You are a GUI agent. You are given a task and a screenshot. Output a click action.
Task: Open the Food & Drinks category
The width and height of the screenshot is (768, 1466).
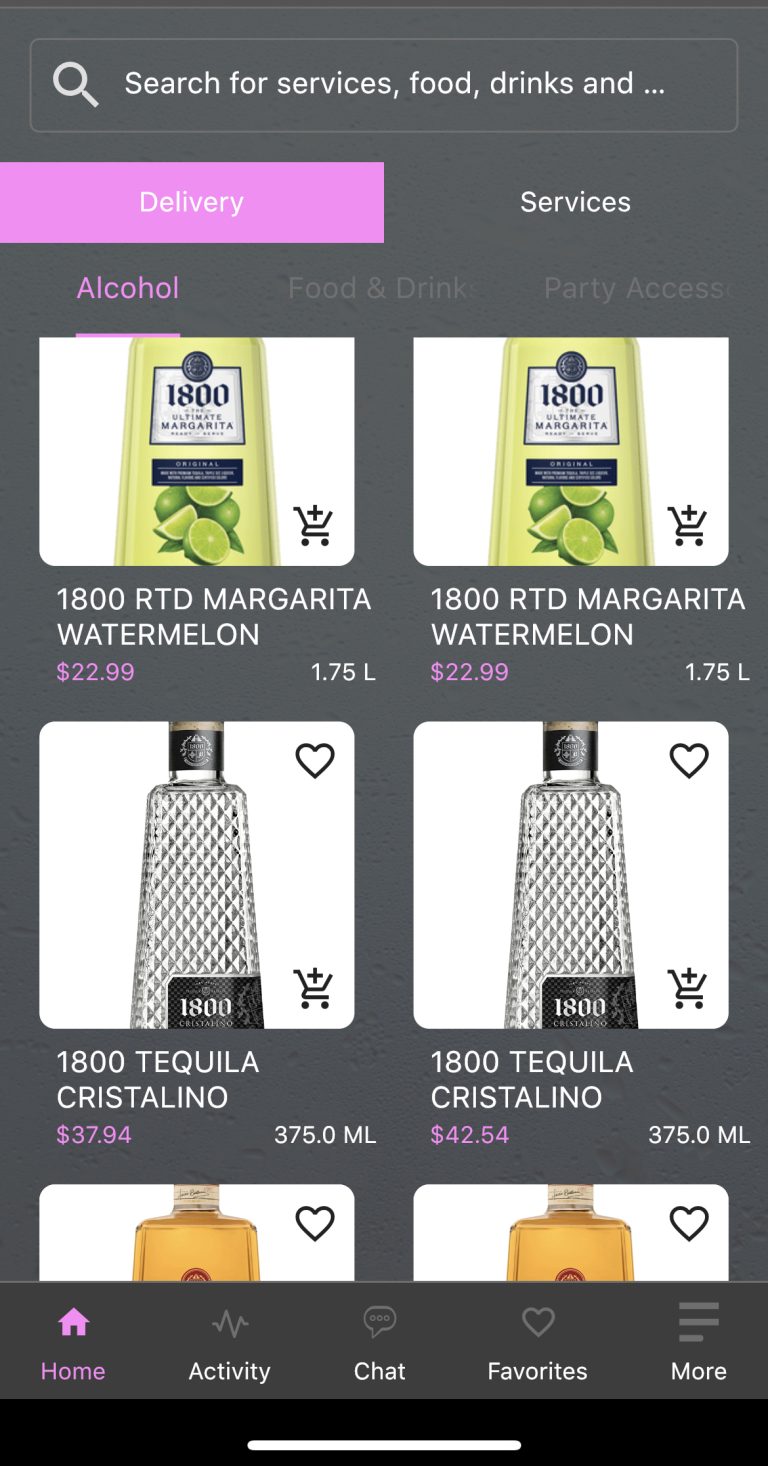click(382, 289)
